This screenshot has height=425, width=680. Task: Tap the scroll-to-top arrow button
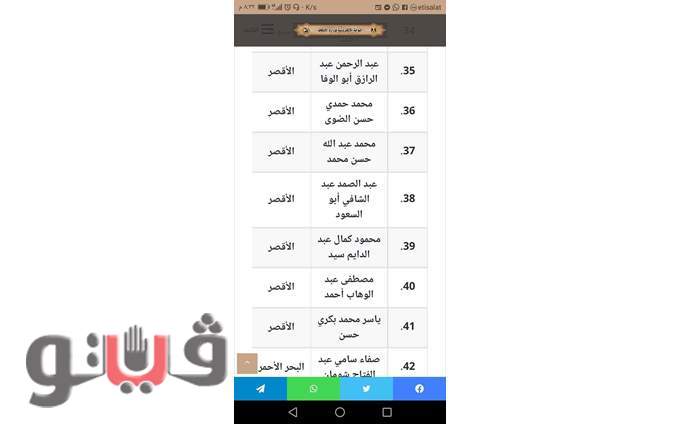(247, 363)
